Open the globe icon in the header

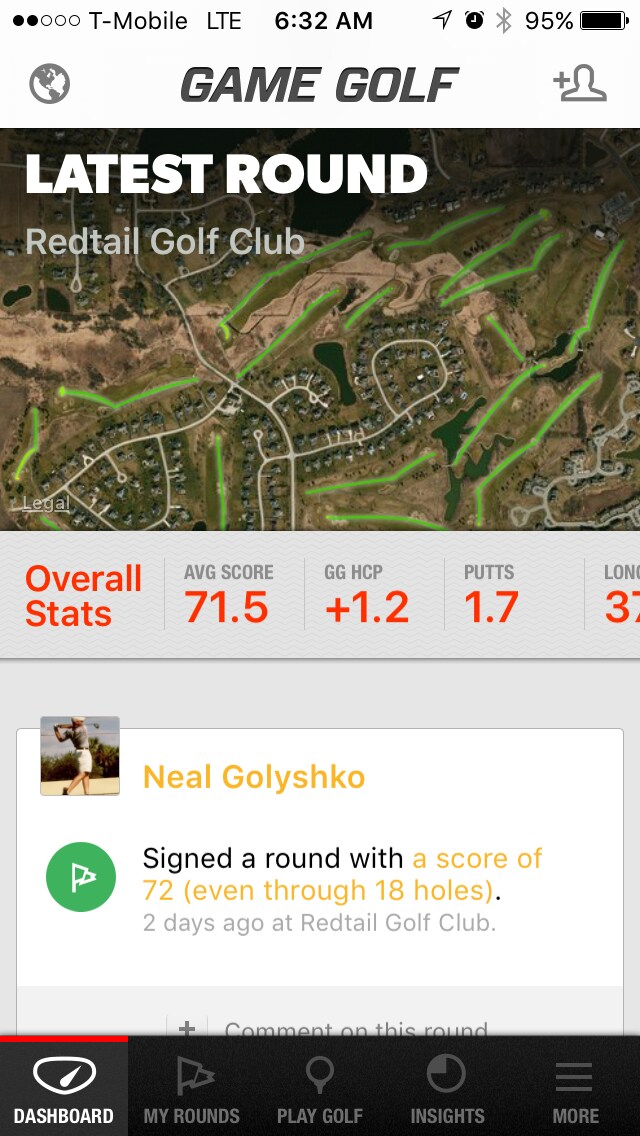point(50,84)
